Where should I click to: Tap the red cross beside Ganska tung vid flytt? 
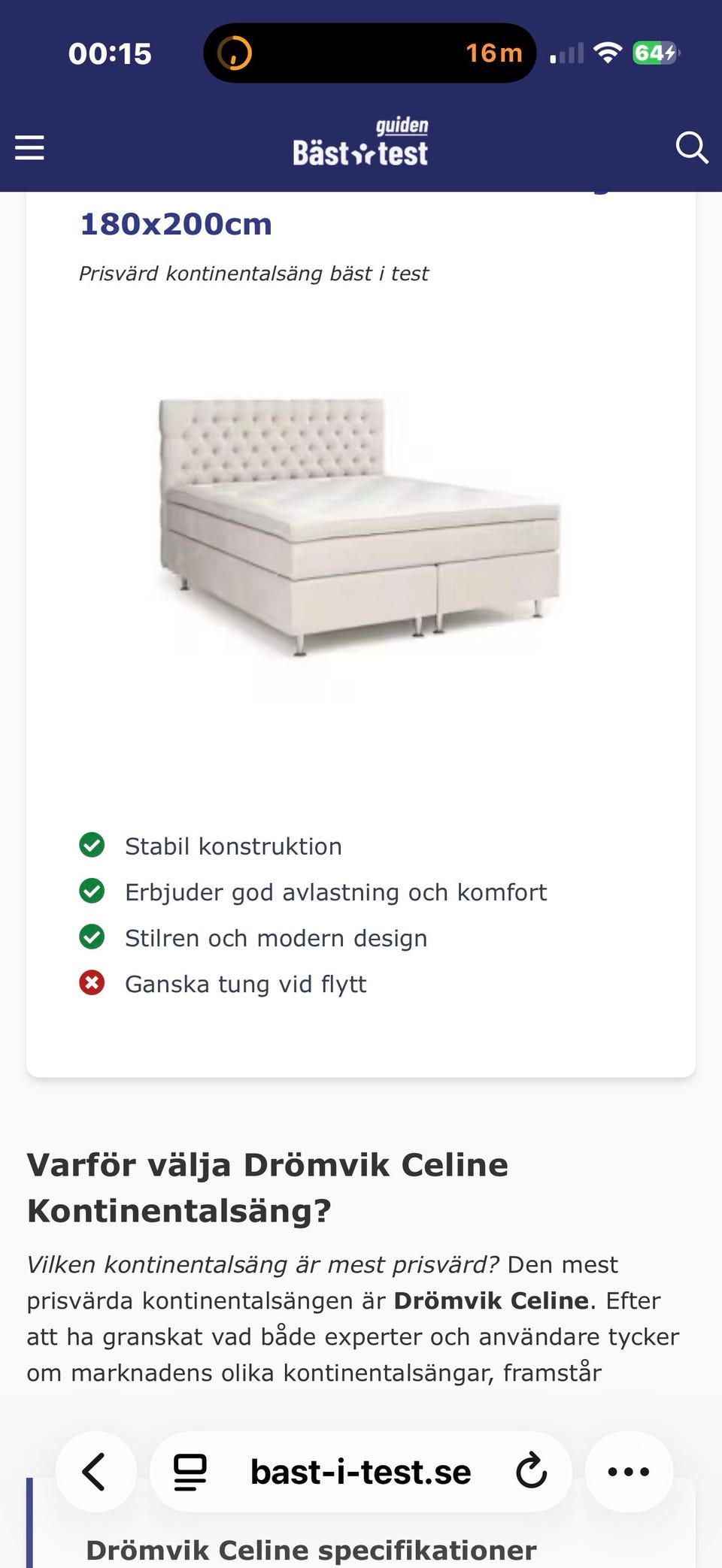pos(92,982)
